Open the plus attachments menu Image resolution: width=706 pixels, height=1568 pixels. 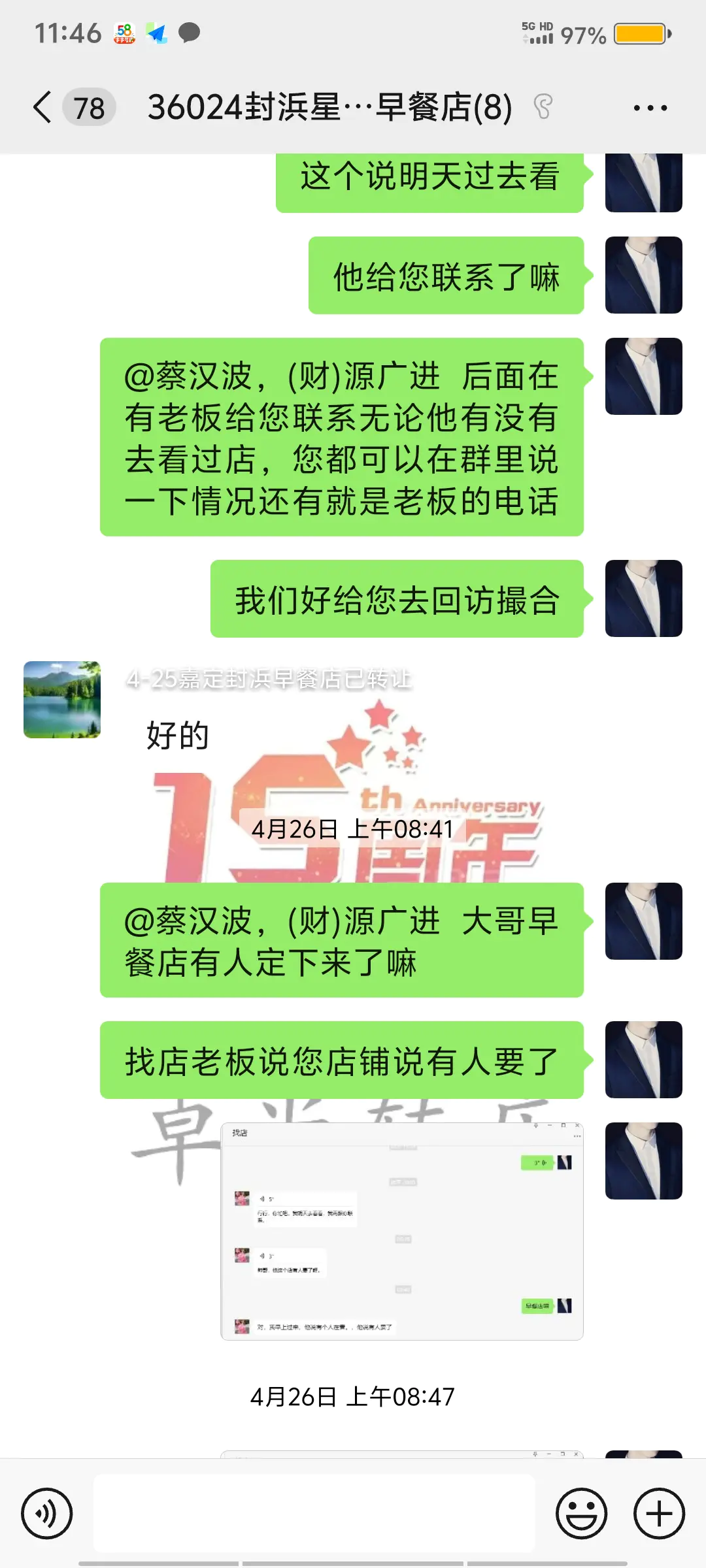pyautogui.click(x=659, y=1513)
